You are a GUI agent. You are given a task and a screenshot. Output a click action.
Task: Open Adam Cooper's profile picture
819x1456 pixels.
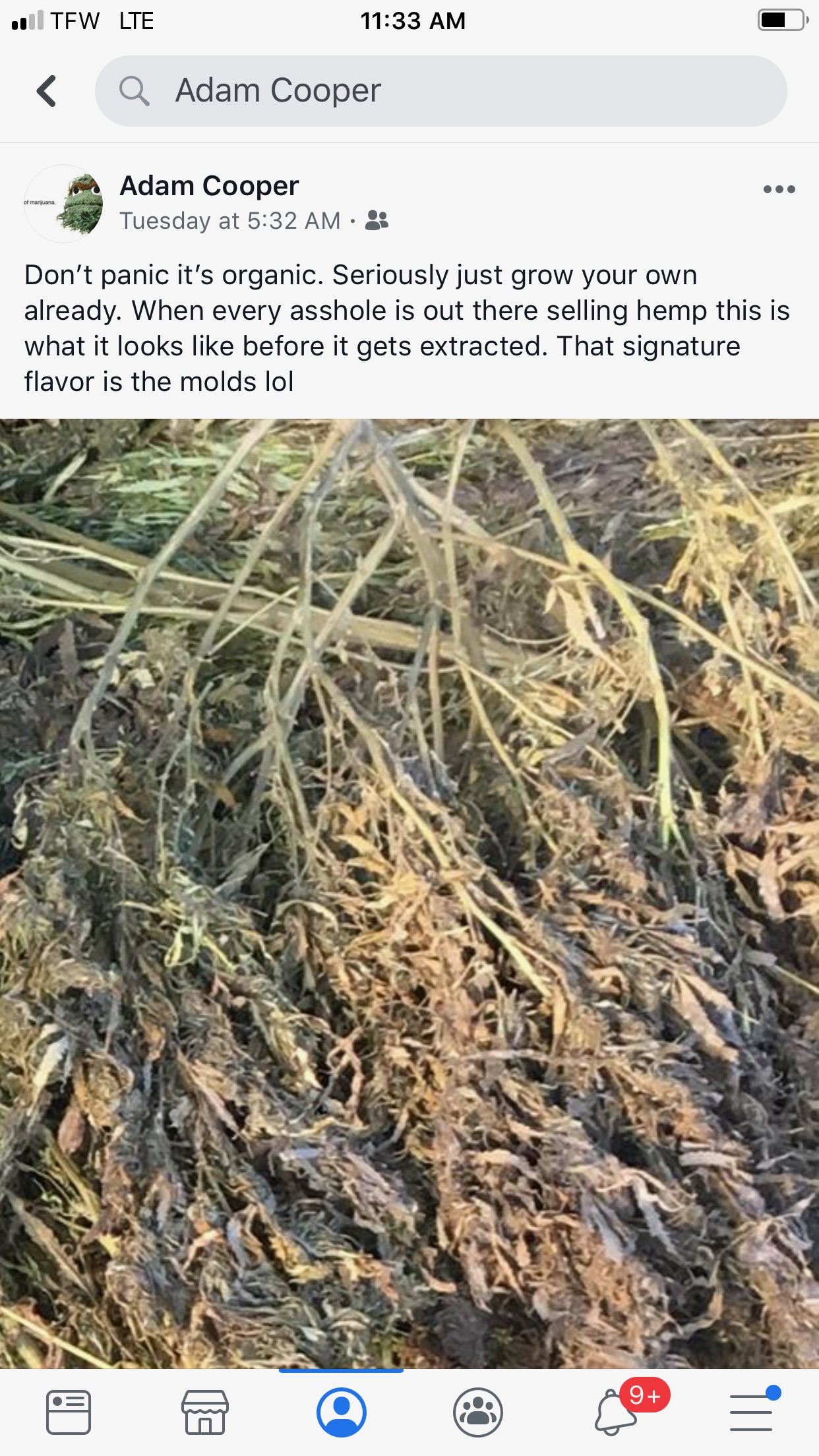point(64,204)
